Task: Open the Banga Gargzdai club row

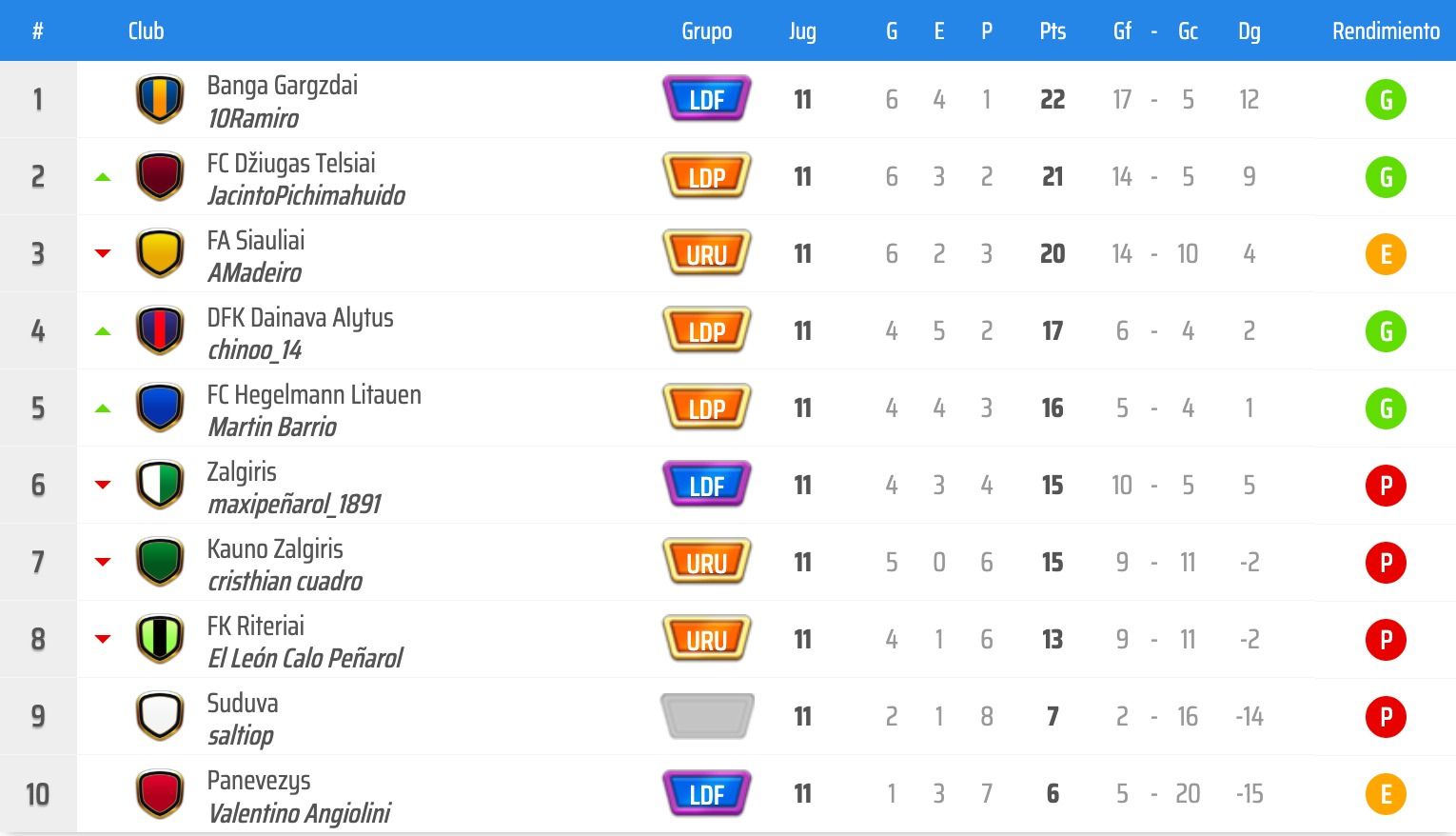Action: click(x=282, y=86)
